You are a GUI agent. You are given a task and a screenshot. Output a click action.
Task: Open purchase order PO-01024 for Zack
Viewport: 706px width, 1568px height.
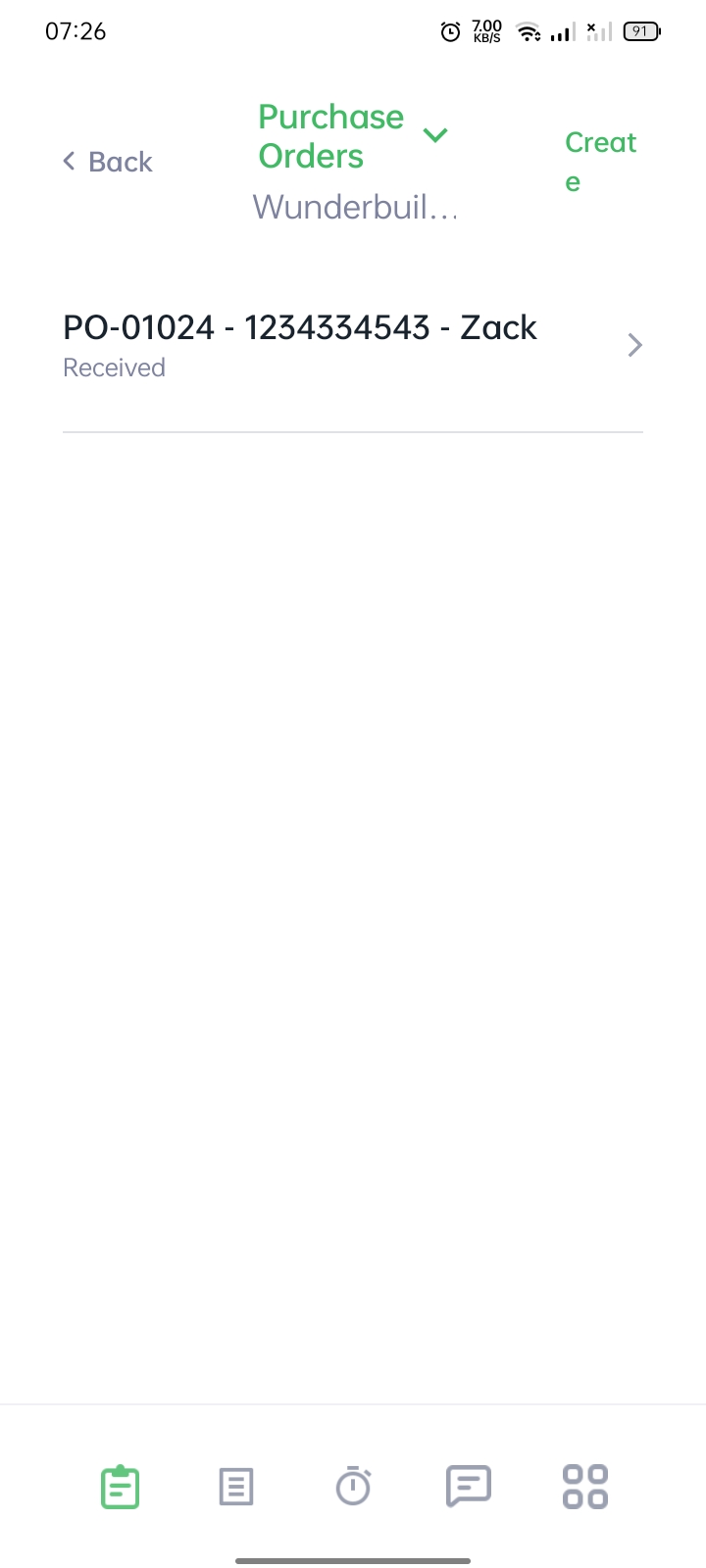353,345
